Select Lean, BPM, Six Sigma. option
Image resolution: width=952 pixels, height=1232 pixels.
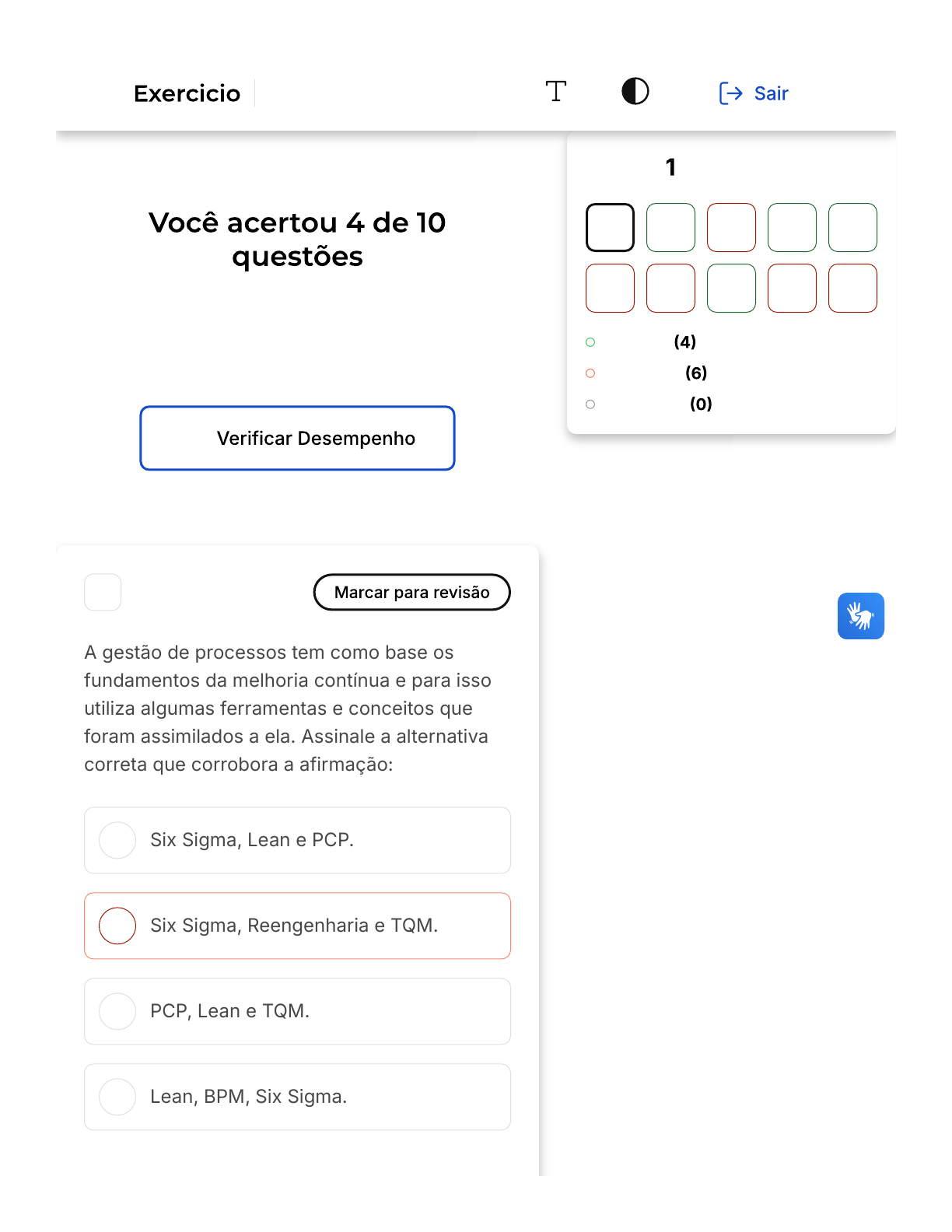click(x=297, y=1097)
